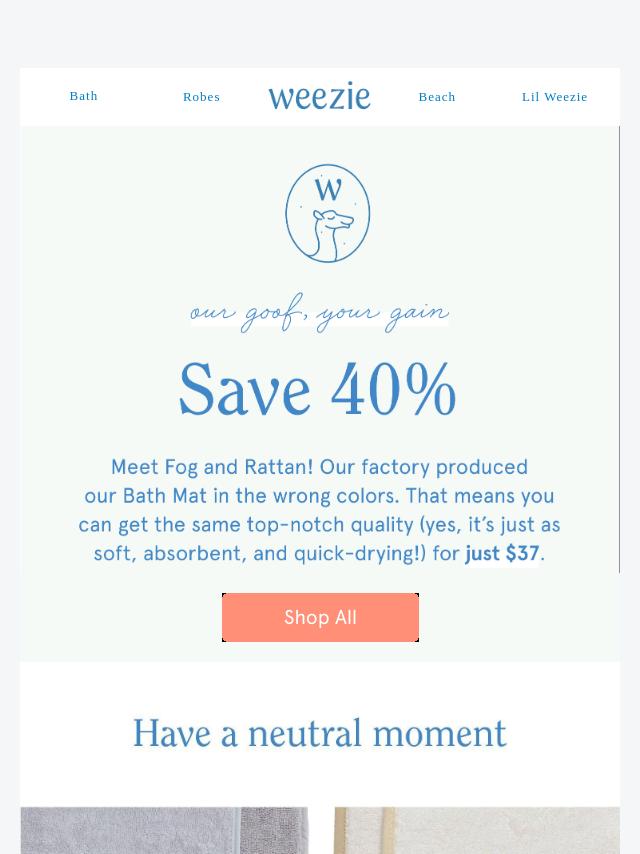Browse the Beach collection

(437, 97)
